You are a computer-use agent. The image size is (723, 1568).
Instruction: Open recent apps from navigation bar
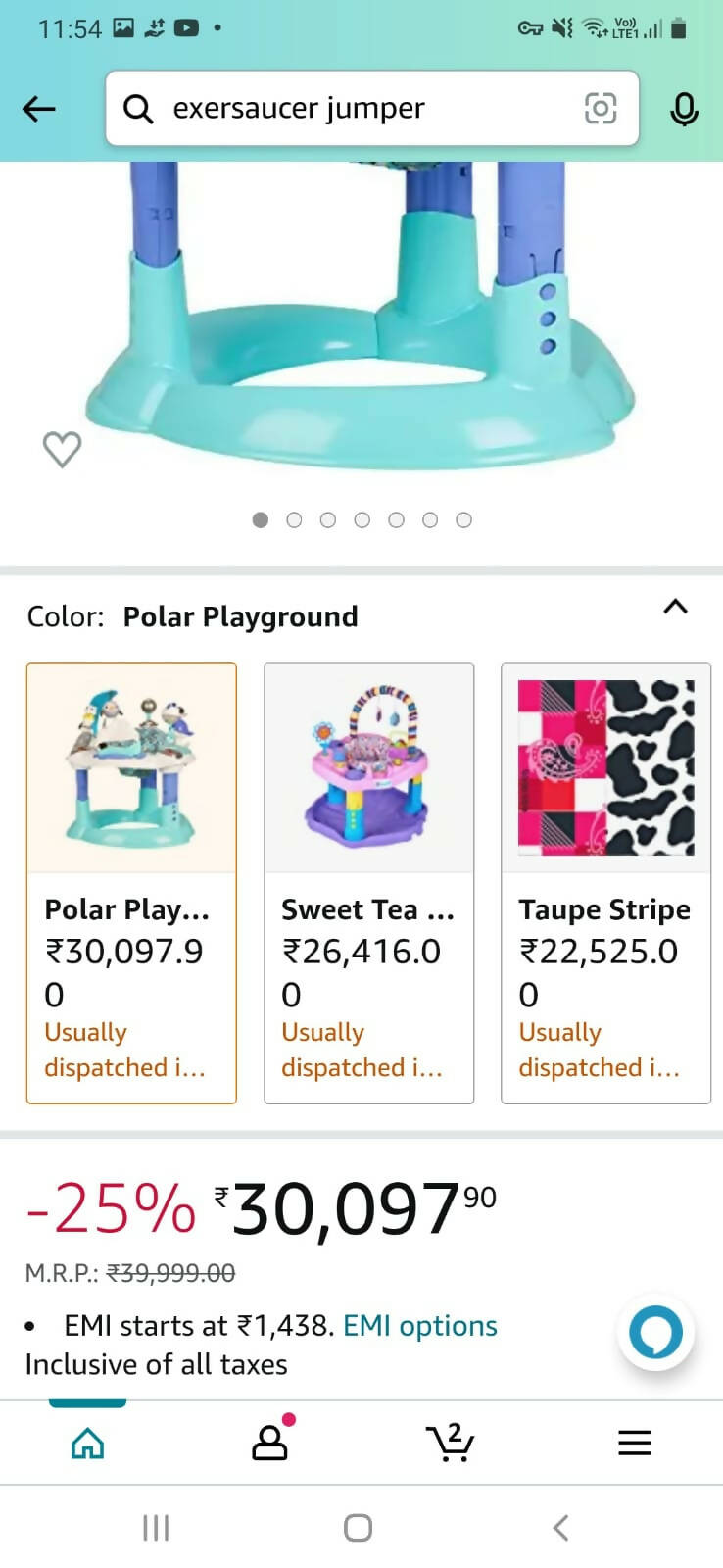click(x=156, y=1527)
